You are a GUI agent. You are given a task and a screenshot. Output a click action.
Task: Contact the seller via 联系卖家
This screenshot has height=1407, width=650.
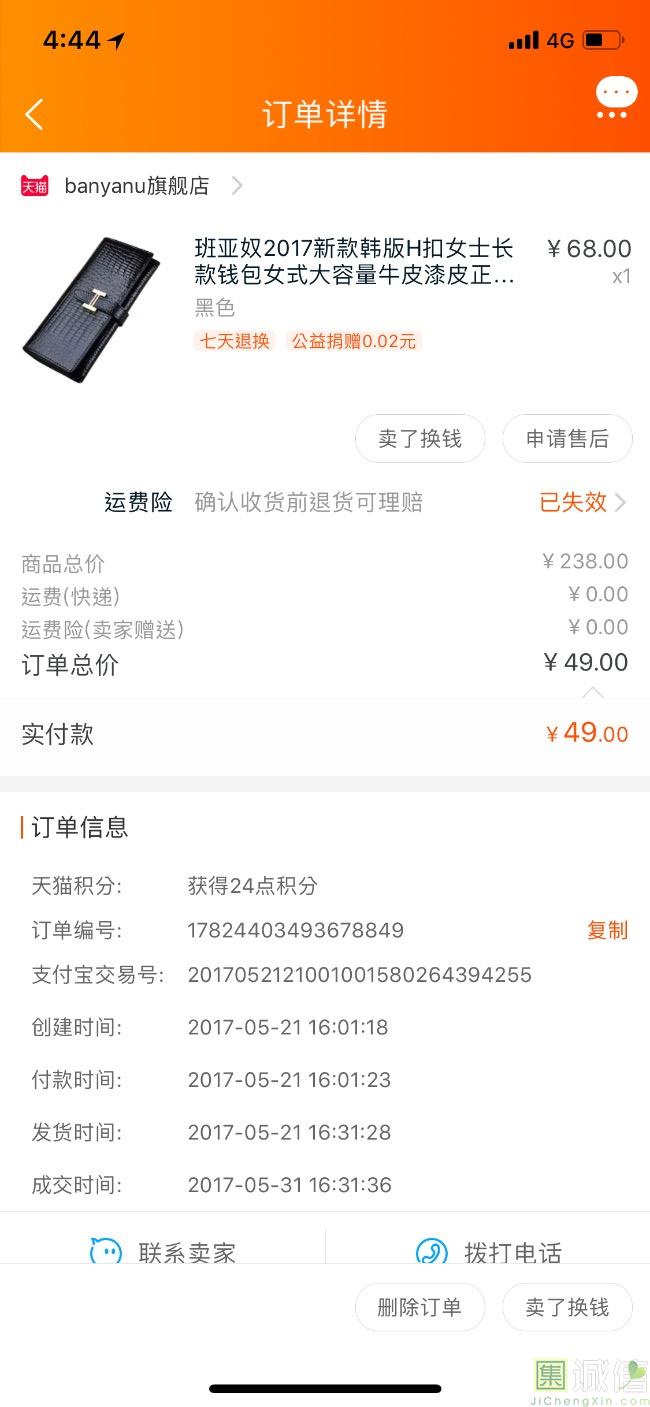pyautogui.click(x=165, y=1251)
